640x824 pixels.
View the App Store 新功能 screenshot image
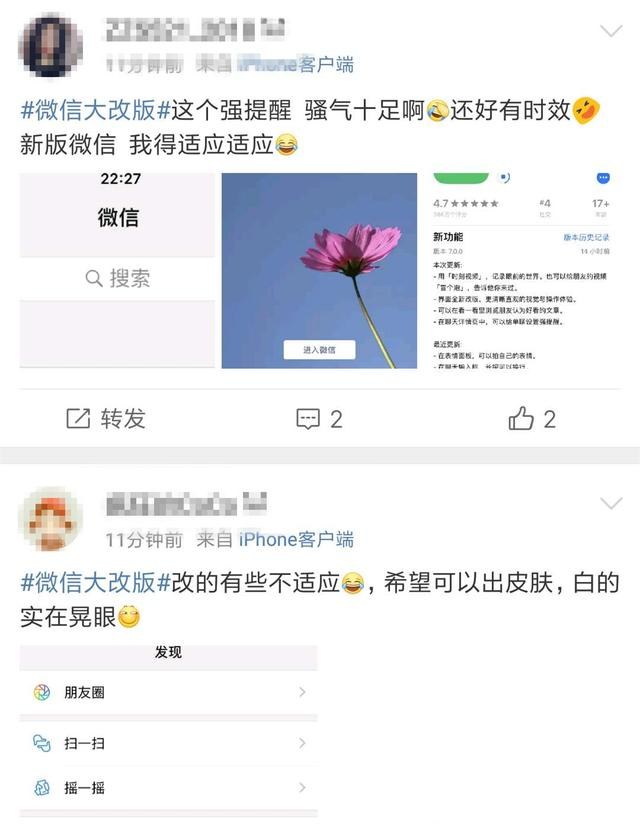[x=521, y=270]
